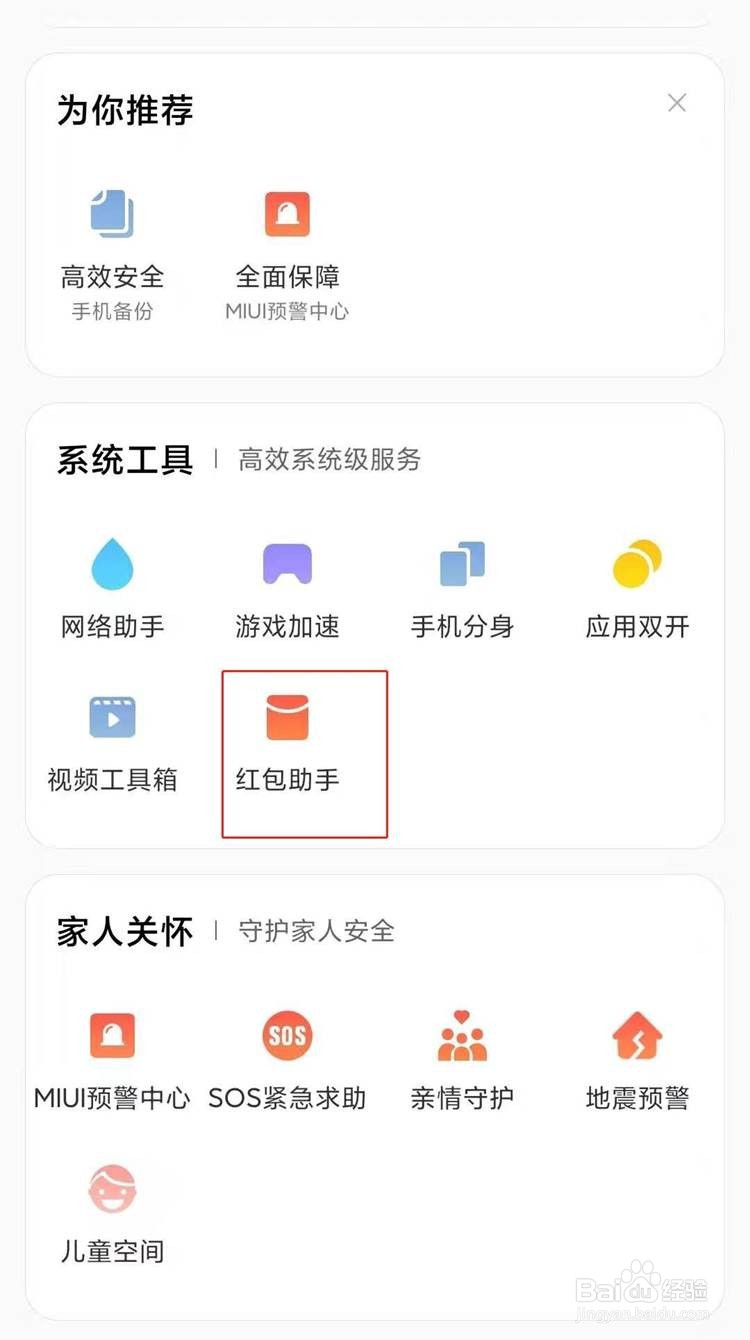This screenshot has width=750, height=1340.
Task: Tap the 守护家人安全 subtitle text
Action: click(x=316, y=932)
